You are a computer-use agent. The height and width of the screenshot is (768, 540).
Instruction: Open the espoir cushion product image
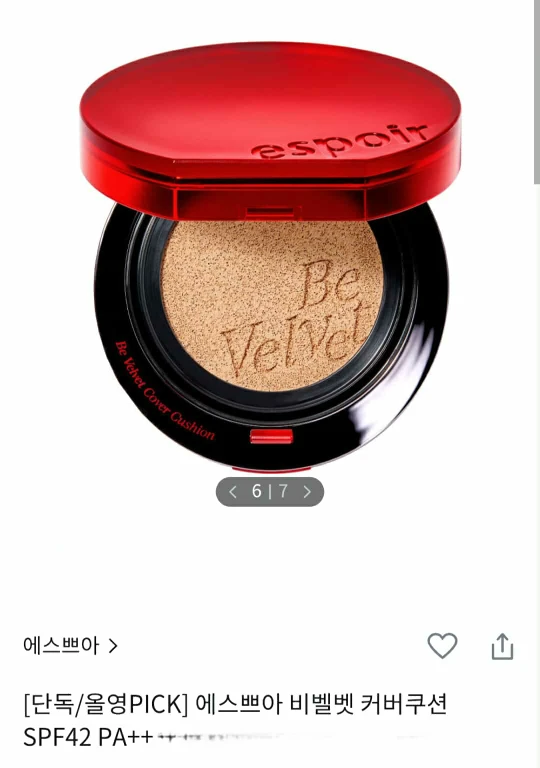tap(270, 255)
